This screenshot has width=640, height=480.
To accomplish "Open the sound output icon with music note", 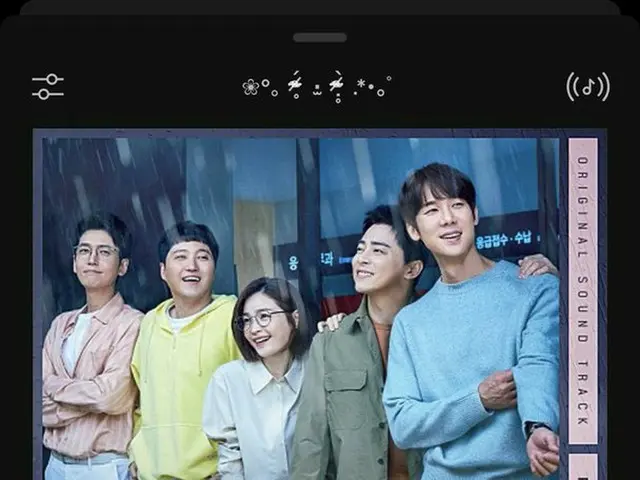I will pyautogui.click(x=587, y=87).
